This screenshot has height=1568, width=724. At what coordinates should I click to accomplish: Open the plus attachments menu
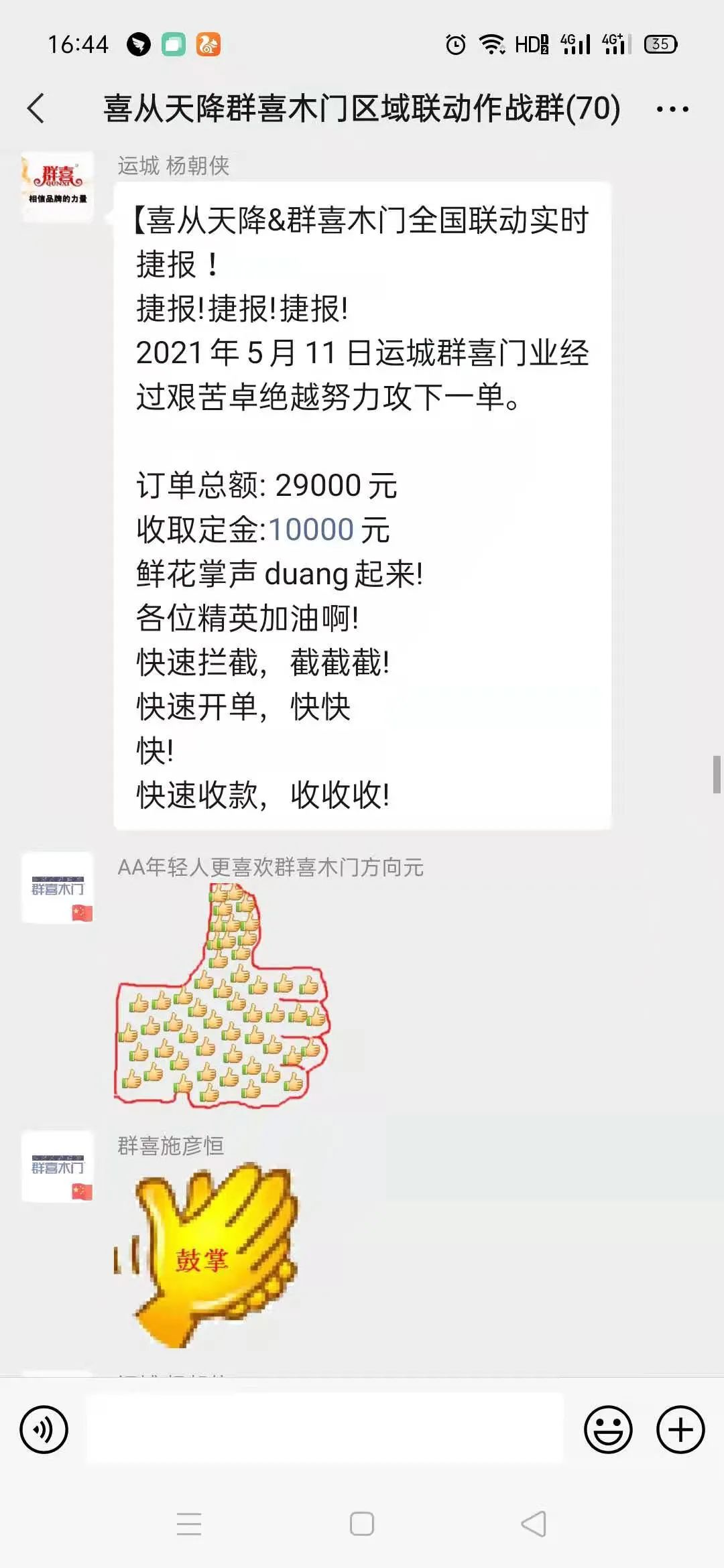(680, 1430)
